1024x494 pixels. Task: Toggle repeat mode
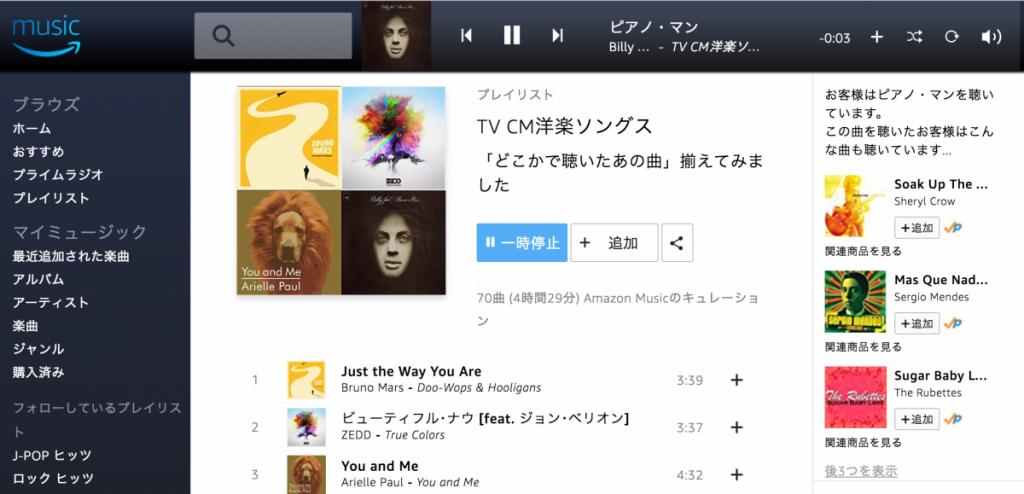pyautogui.click(x=951, y=37)
